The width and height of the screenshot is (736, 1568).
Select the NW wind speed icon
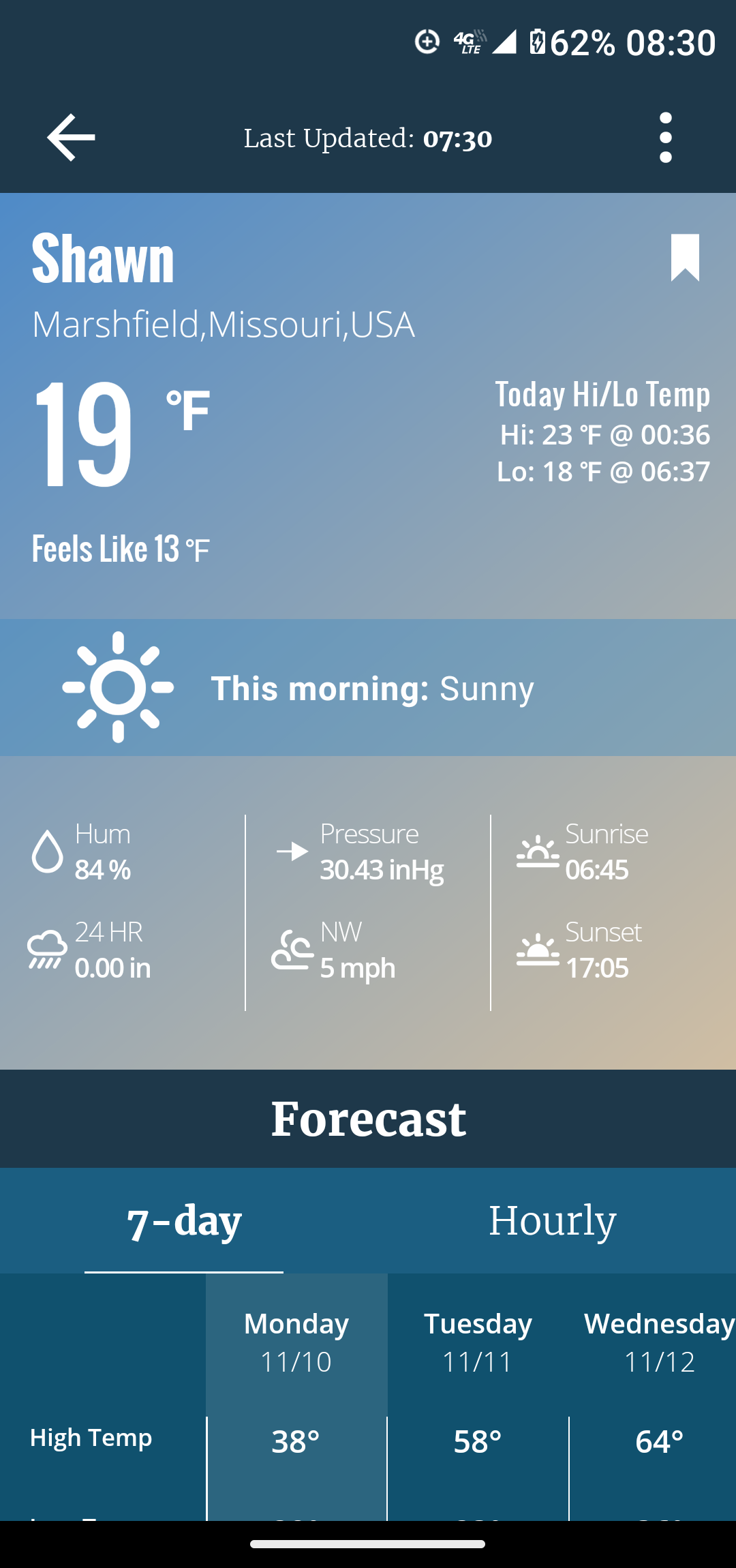tap(292, 949)
